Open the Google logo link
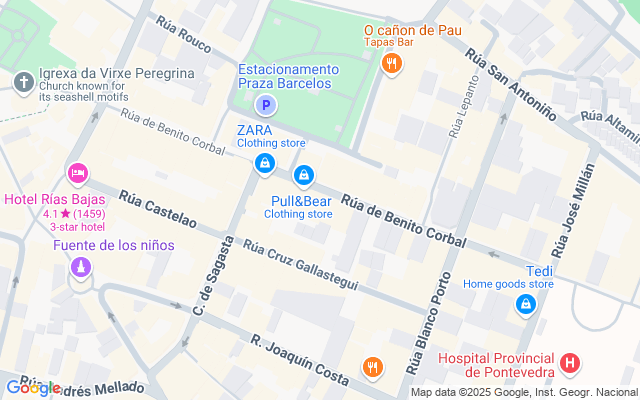This screenshot has width=640, height=400. 34,388
